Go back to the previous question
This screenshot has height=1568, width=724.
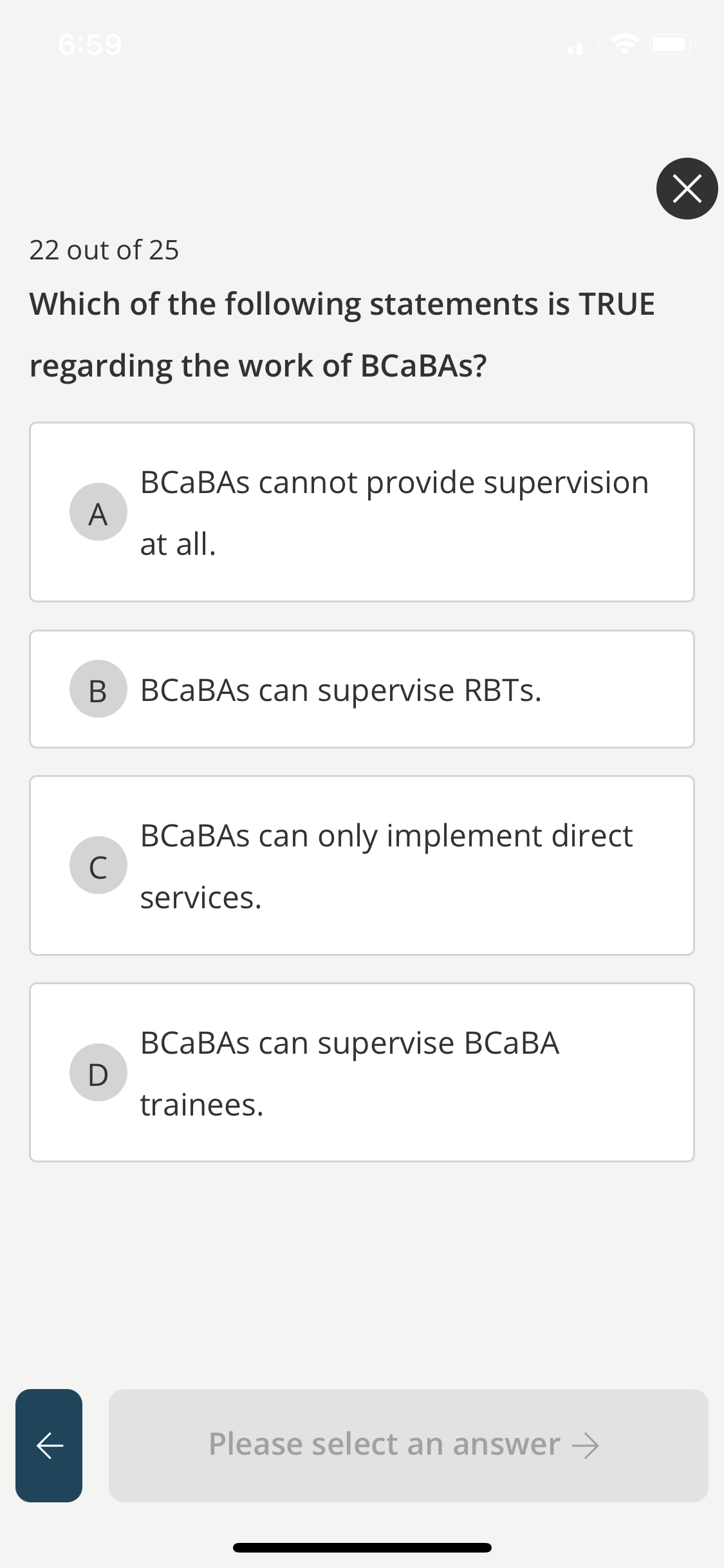(49, 1445)
